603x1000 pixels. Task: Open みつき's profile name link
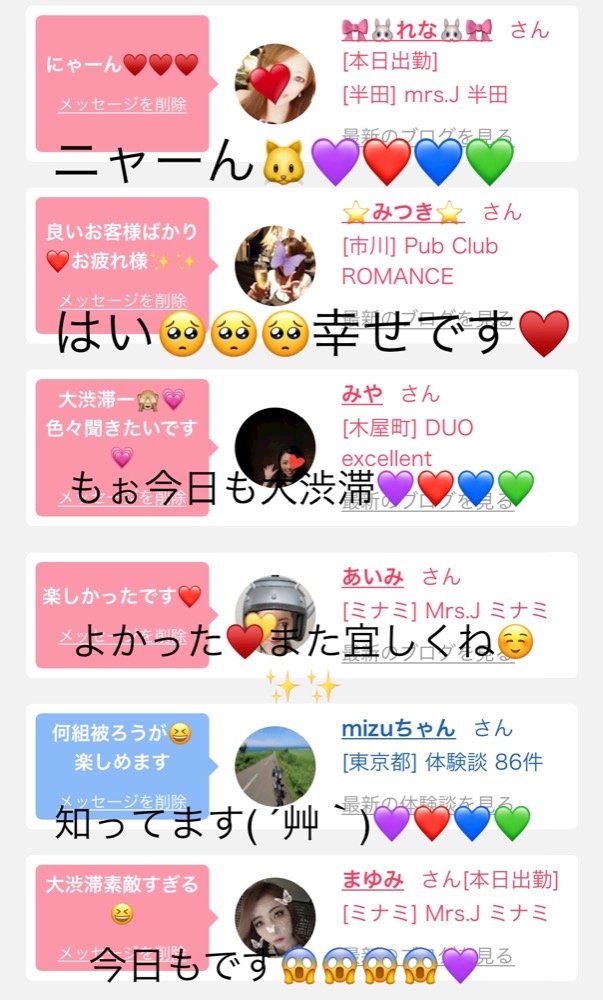(403, 212)
